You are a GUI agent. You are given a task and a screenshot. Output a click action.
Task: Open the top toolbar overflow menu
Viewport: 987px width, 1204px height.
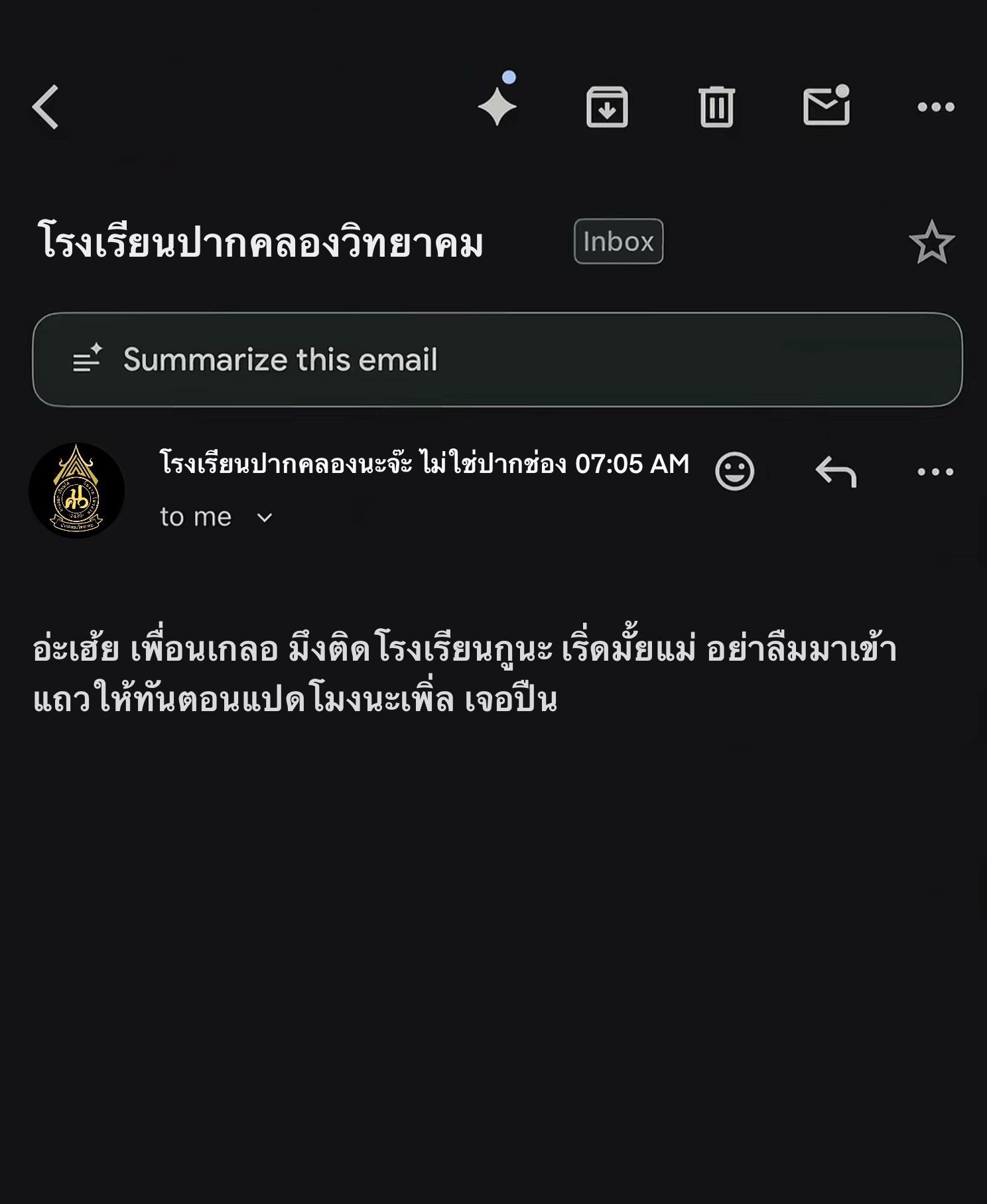pyautogui.click(x=935, y=107)
